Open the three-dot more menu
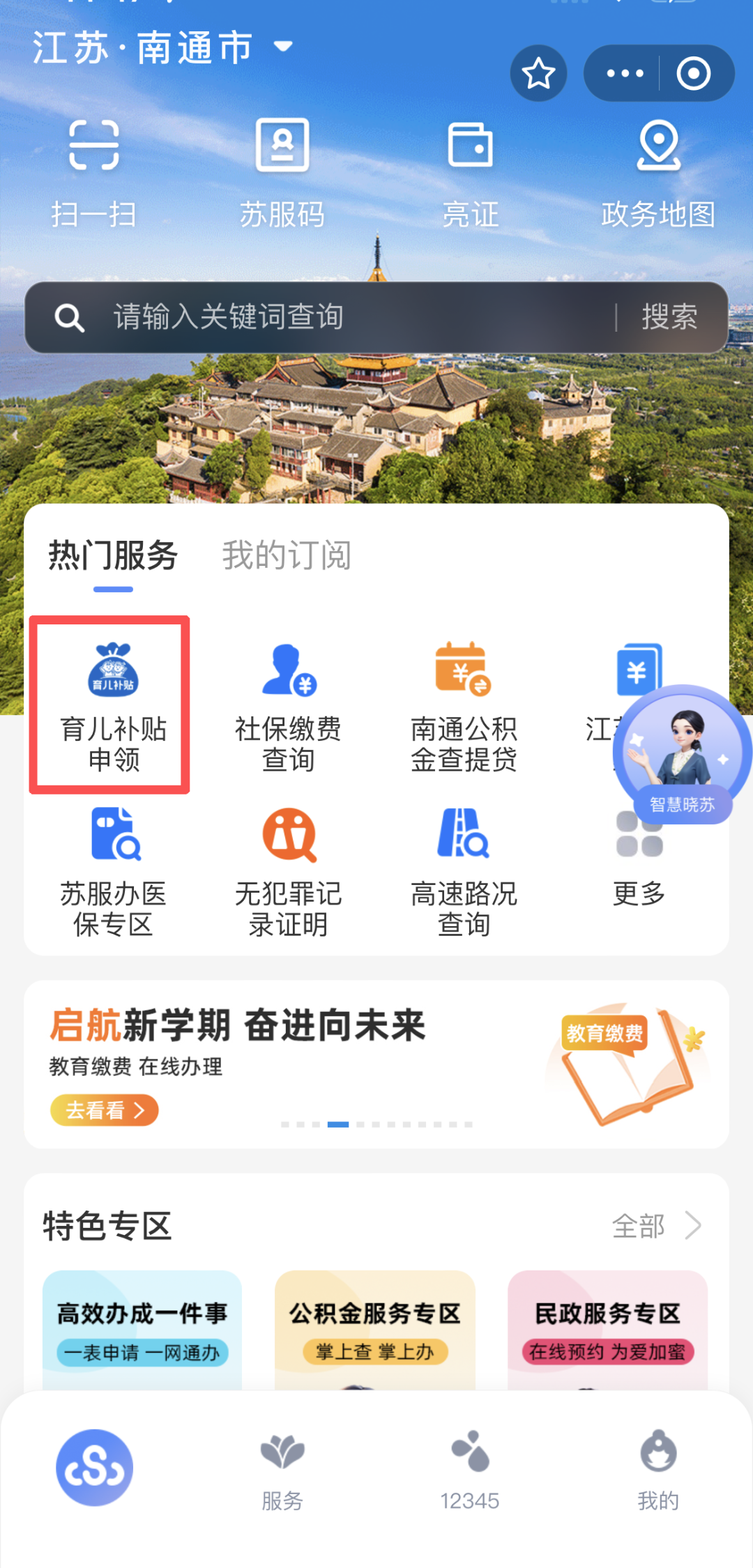Viewport: 753px width, 1568px height. tap(625, 73)
